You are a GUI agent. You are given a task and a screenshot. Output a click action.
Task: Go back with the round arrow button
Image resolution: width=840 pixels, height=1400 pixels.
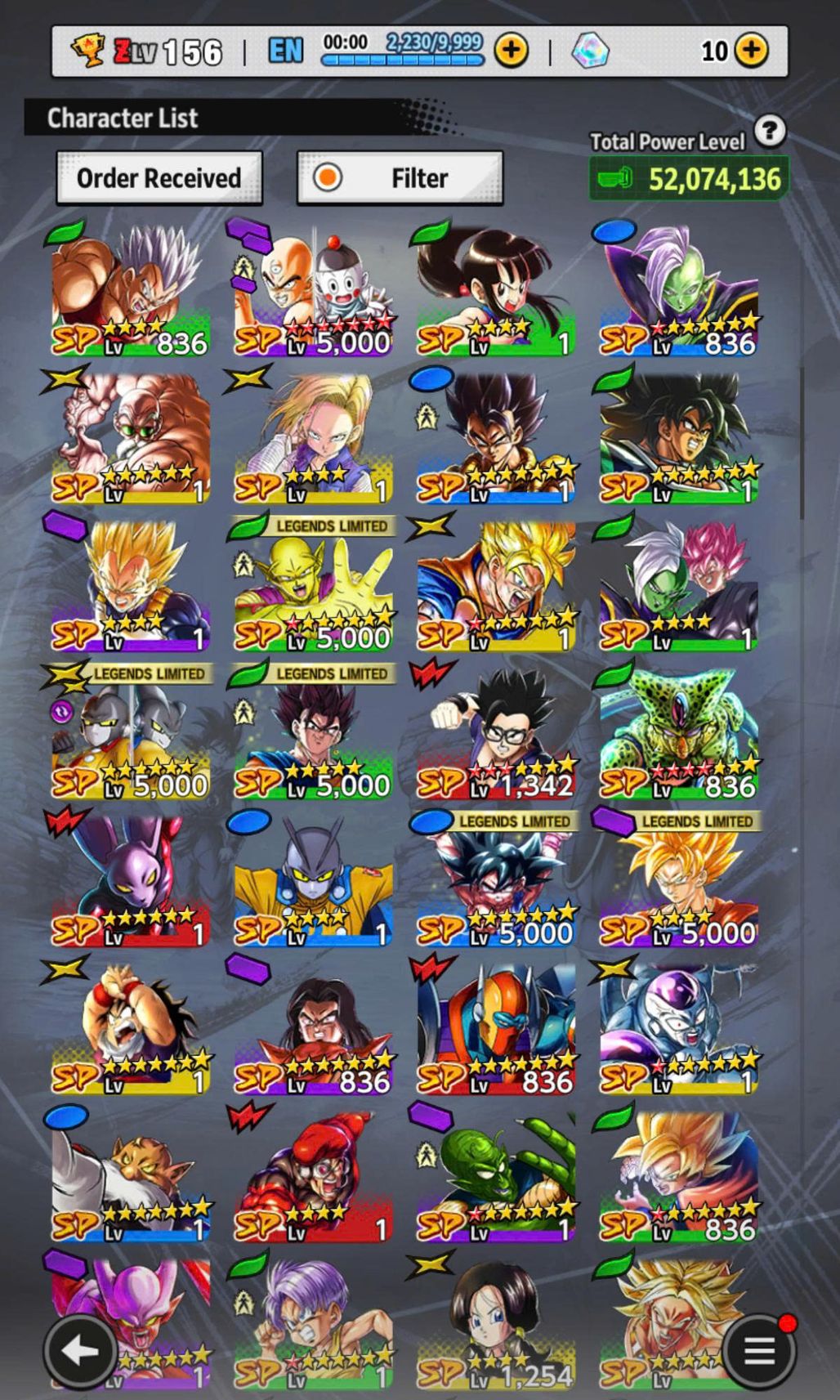pos(80,1350)
